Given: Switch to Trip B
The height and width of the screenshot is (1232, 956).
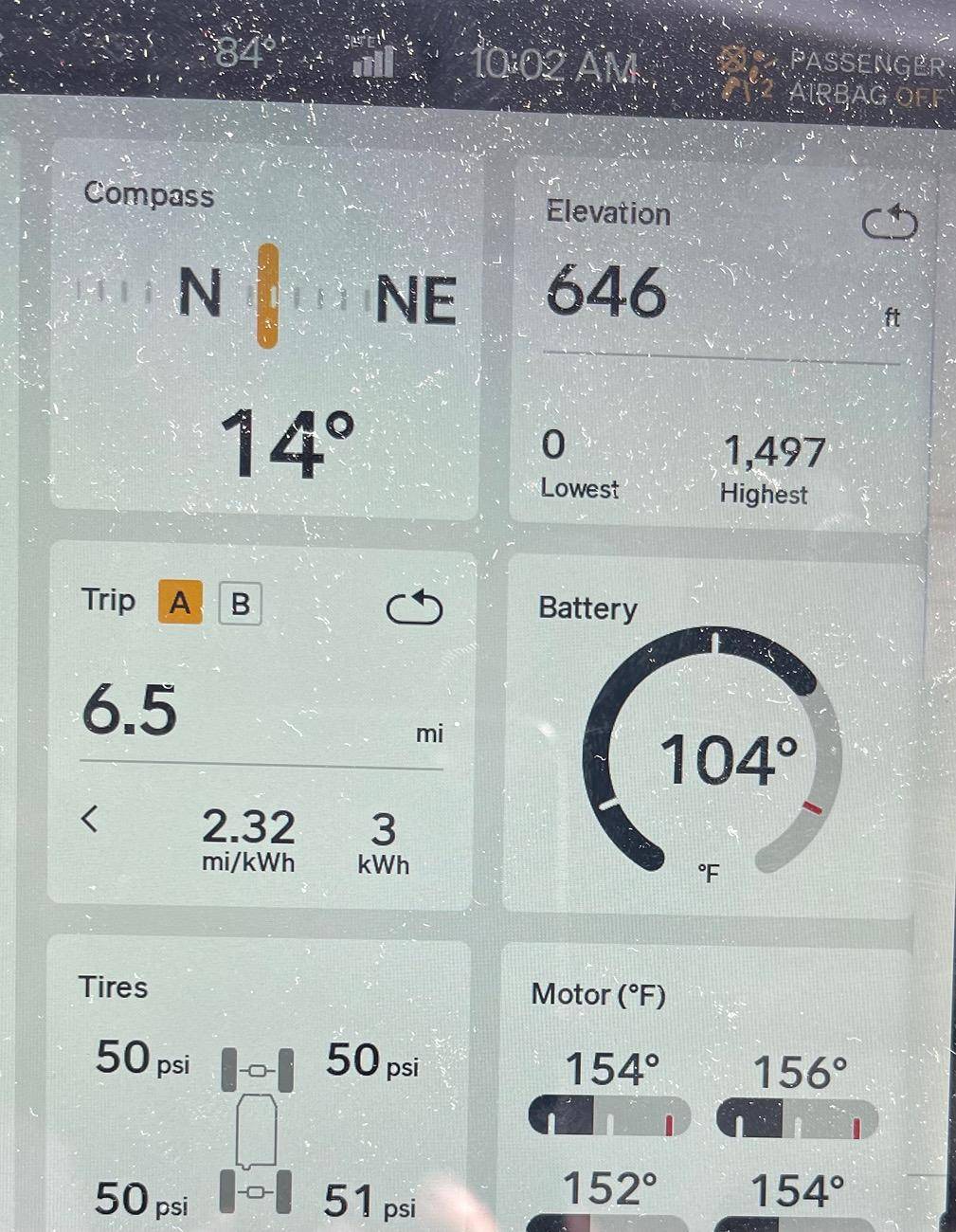Looking at the screenshot, I should (x=240, y=604).
